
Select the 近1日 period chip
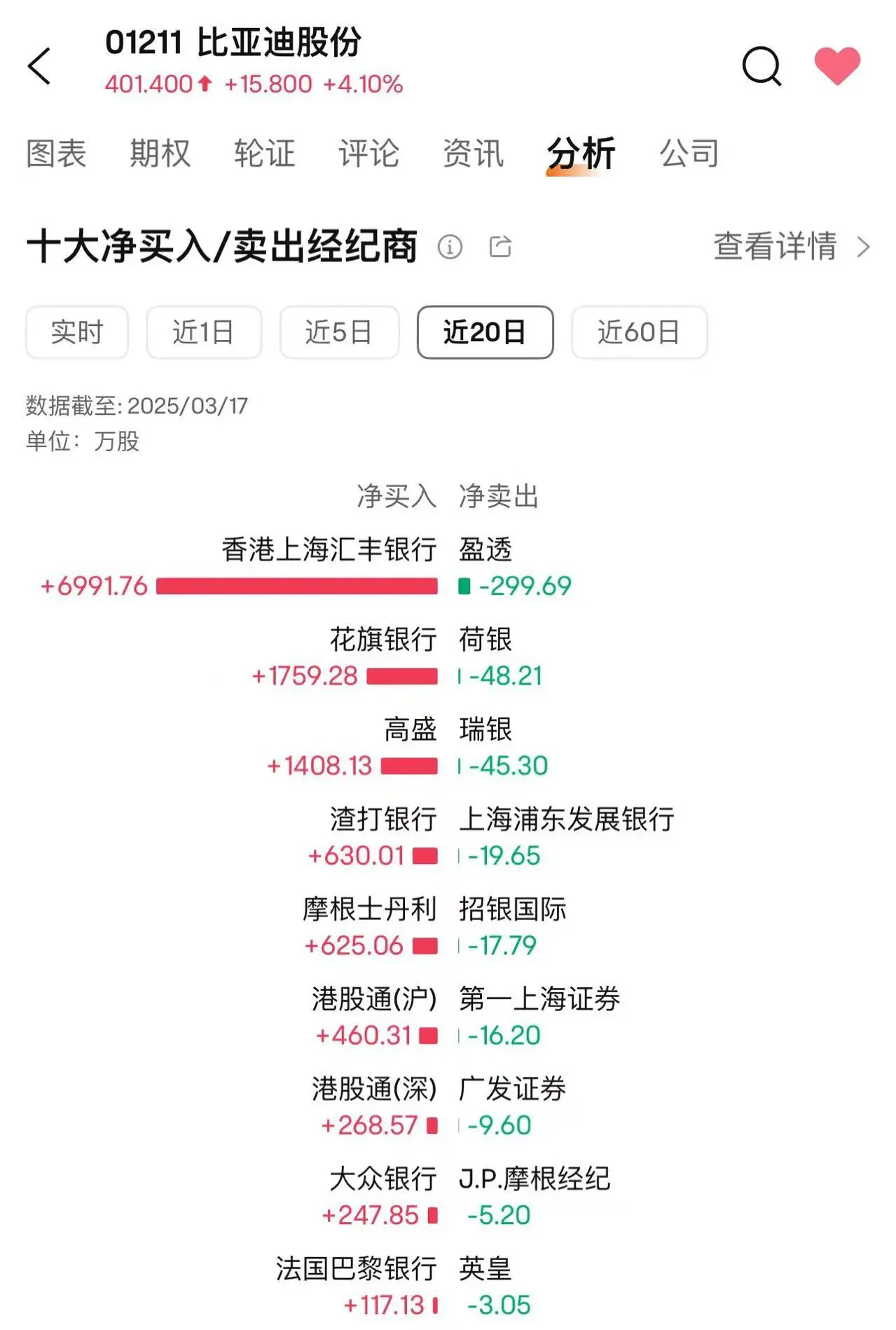pyautogui.click(x=204, y=332)
